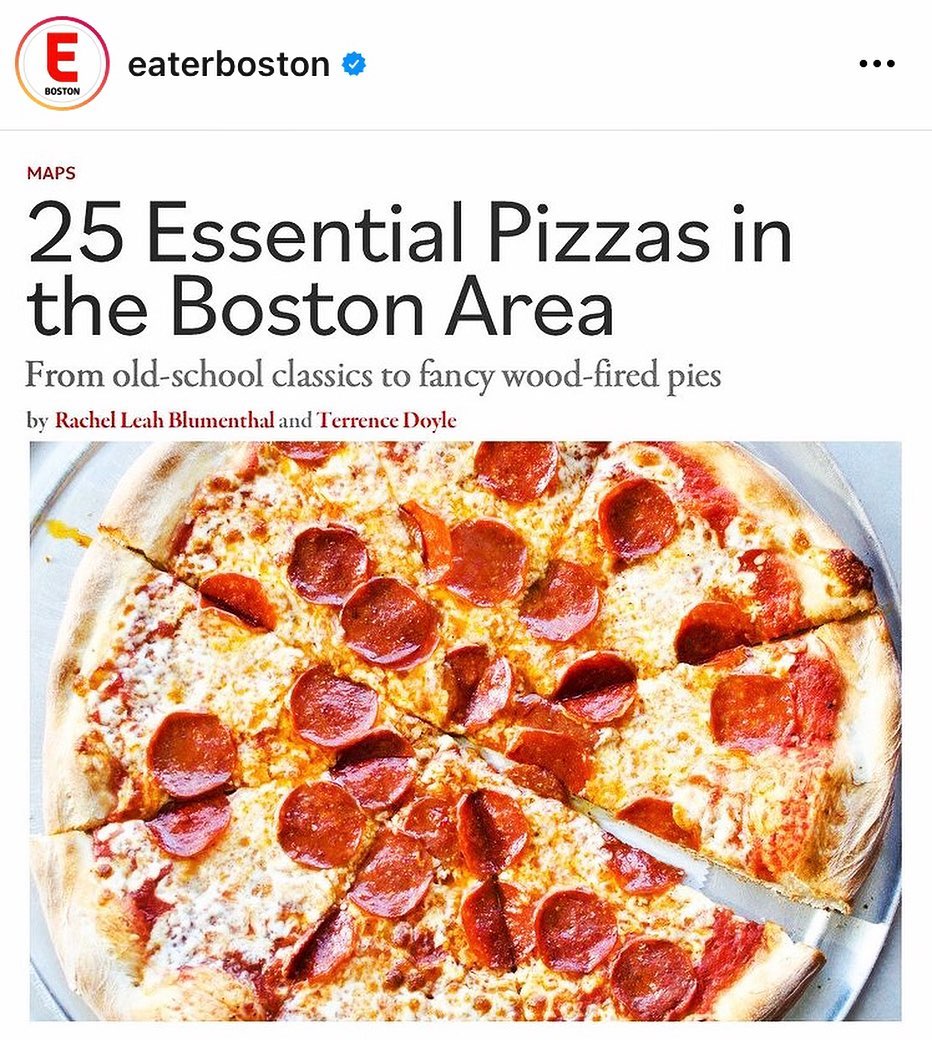Open the post's three-dot options menu

click(876, 64)
